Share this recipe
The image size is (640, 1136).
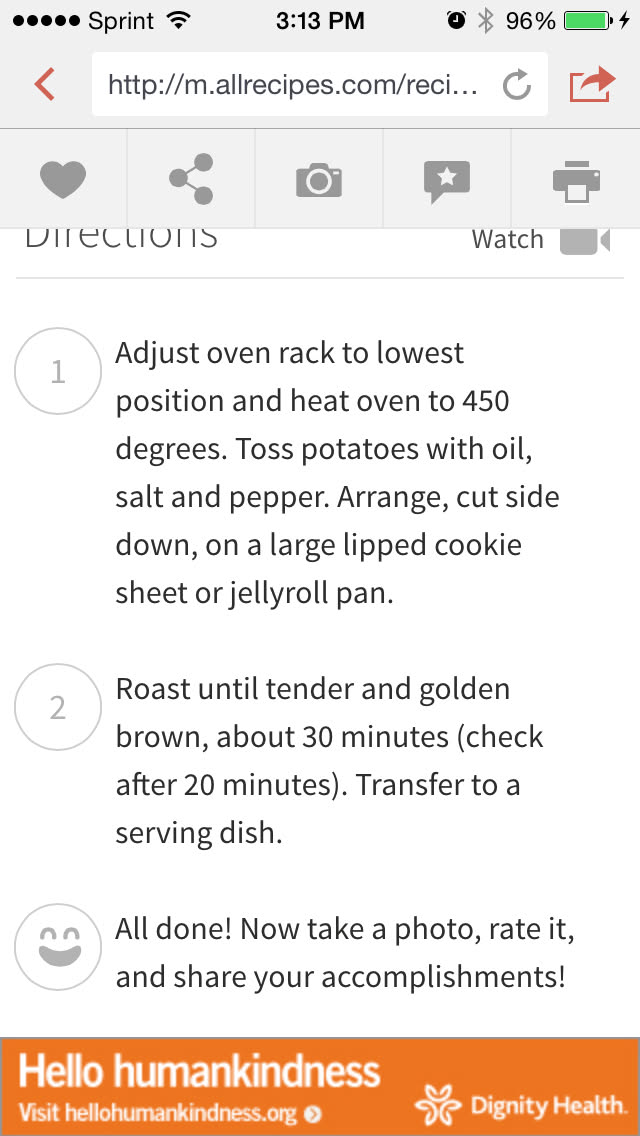191,180
